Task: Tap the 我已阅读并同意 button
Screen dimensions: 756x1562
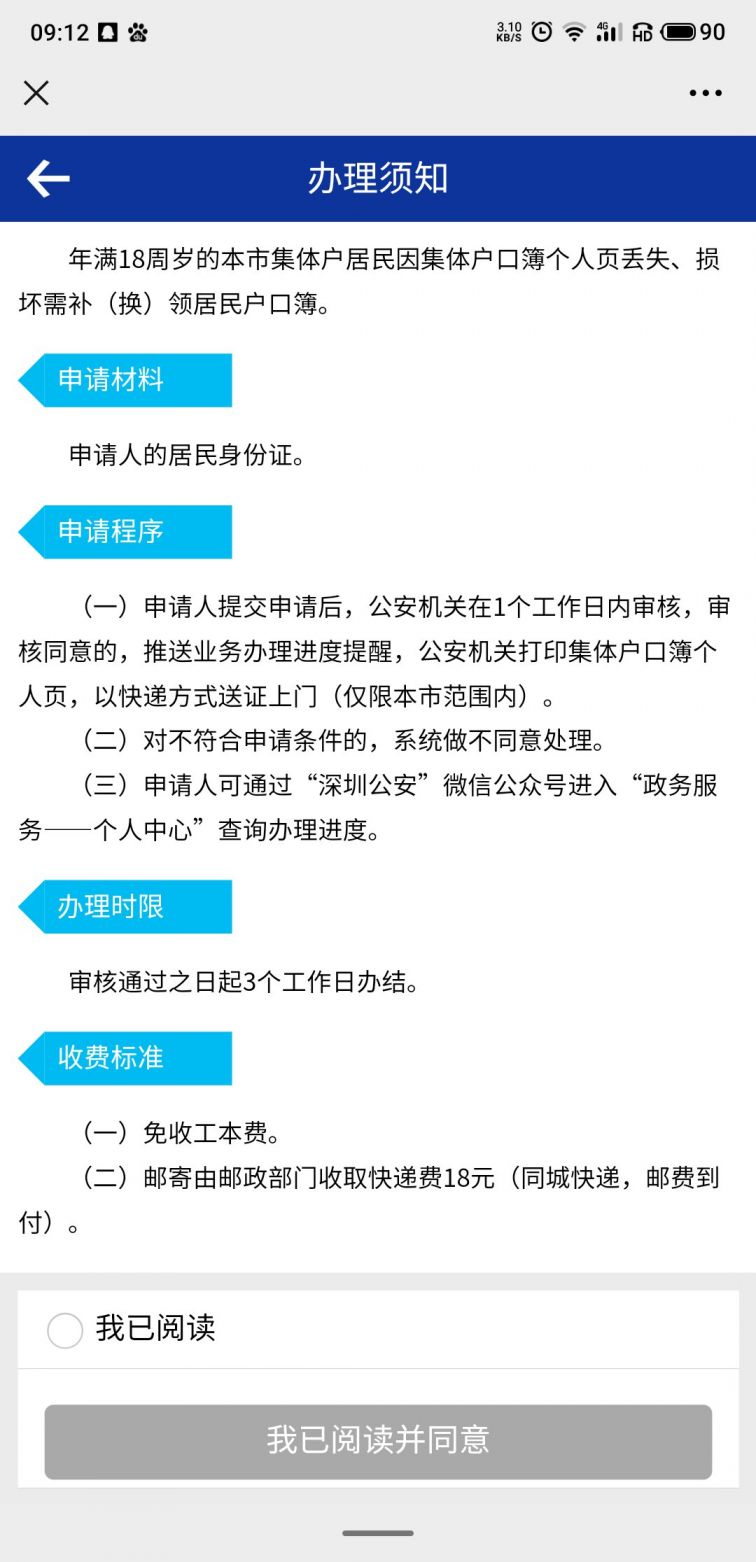Action: (378, 1441)
